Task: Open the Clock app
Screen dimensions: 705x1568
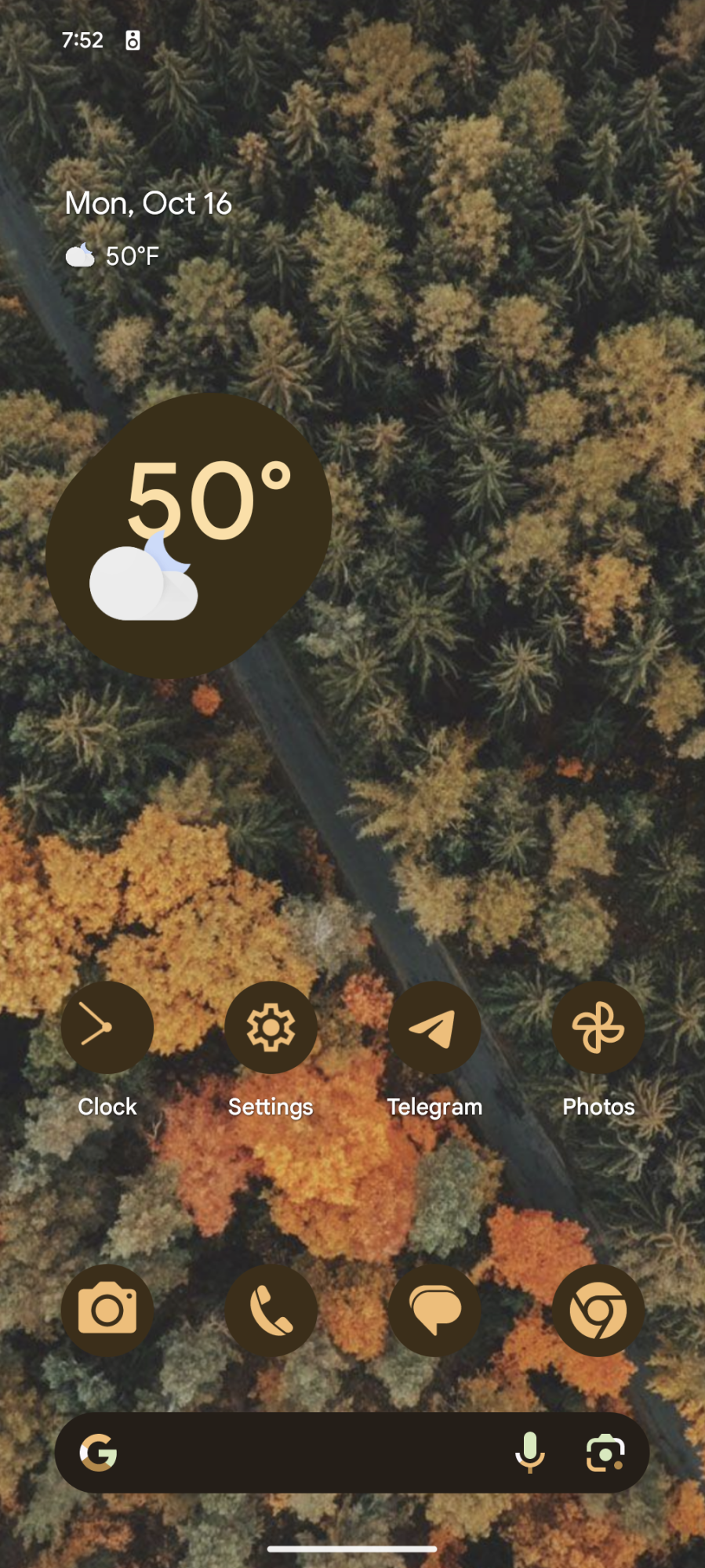Action: [x=107, y=1027]
